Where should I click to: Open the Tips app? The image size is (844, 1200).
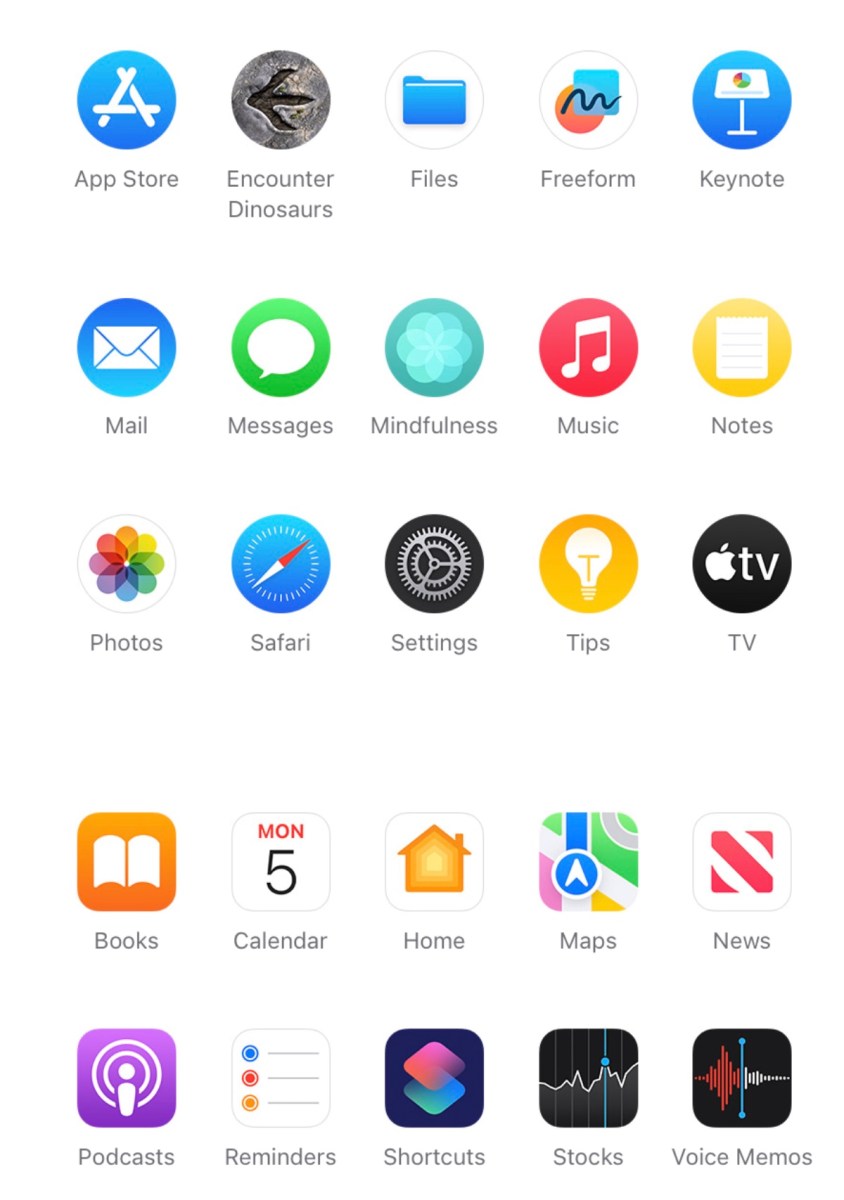coord(588,563)
